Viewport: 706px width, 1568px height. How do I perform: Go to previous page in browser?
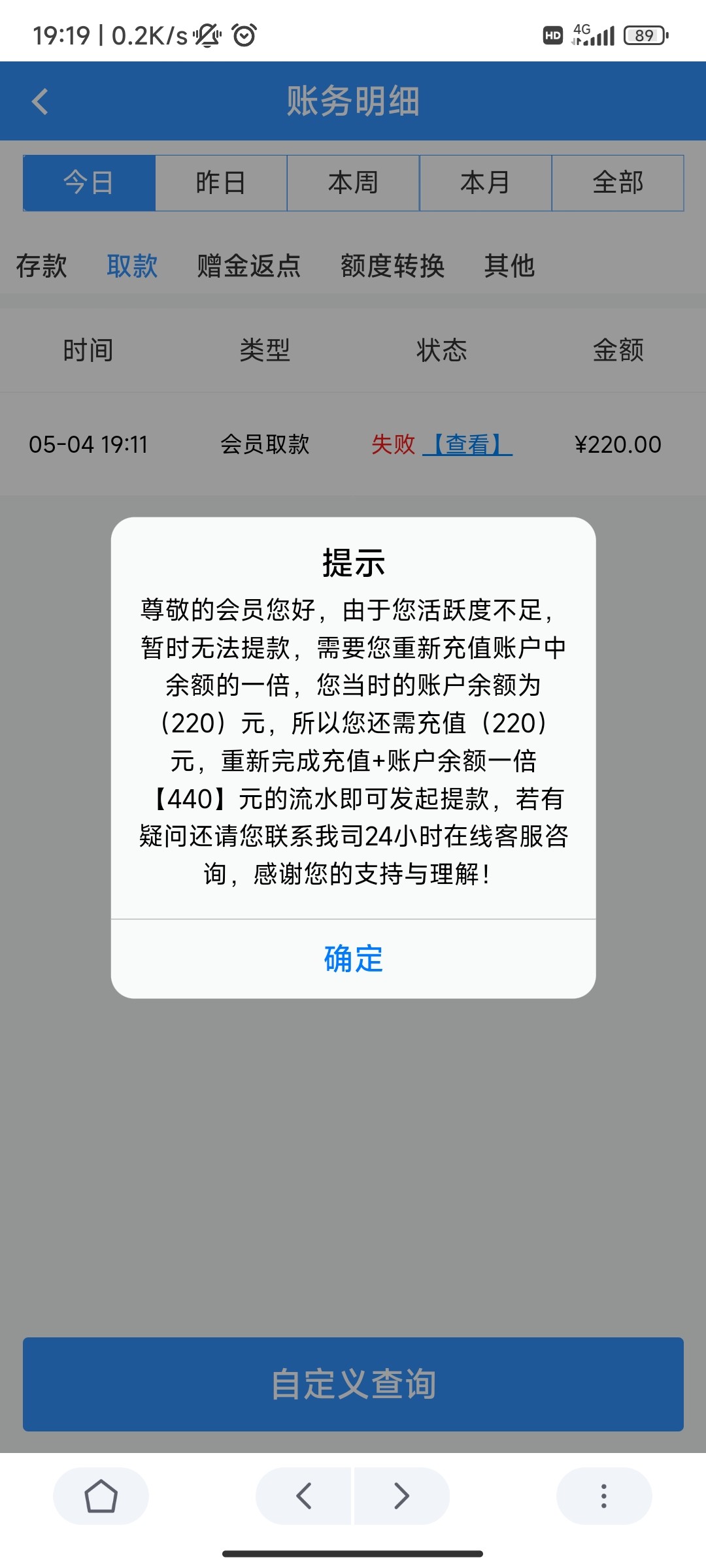click(304, 1495)
